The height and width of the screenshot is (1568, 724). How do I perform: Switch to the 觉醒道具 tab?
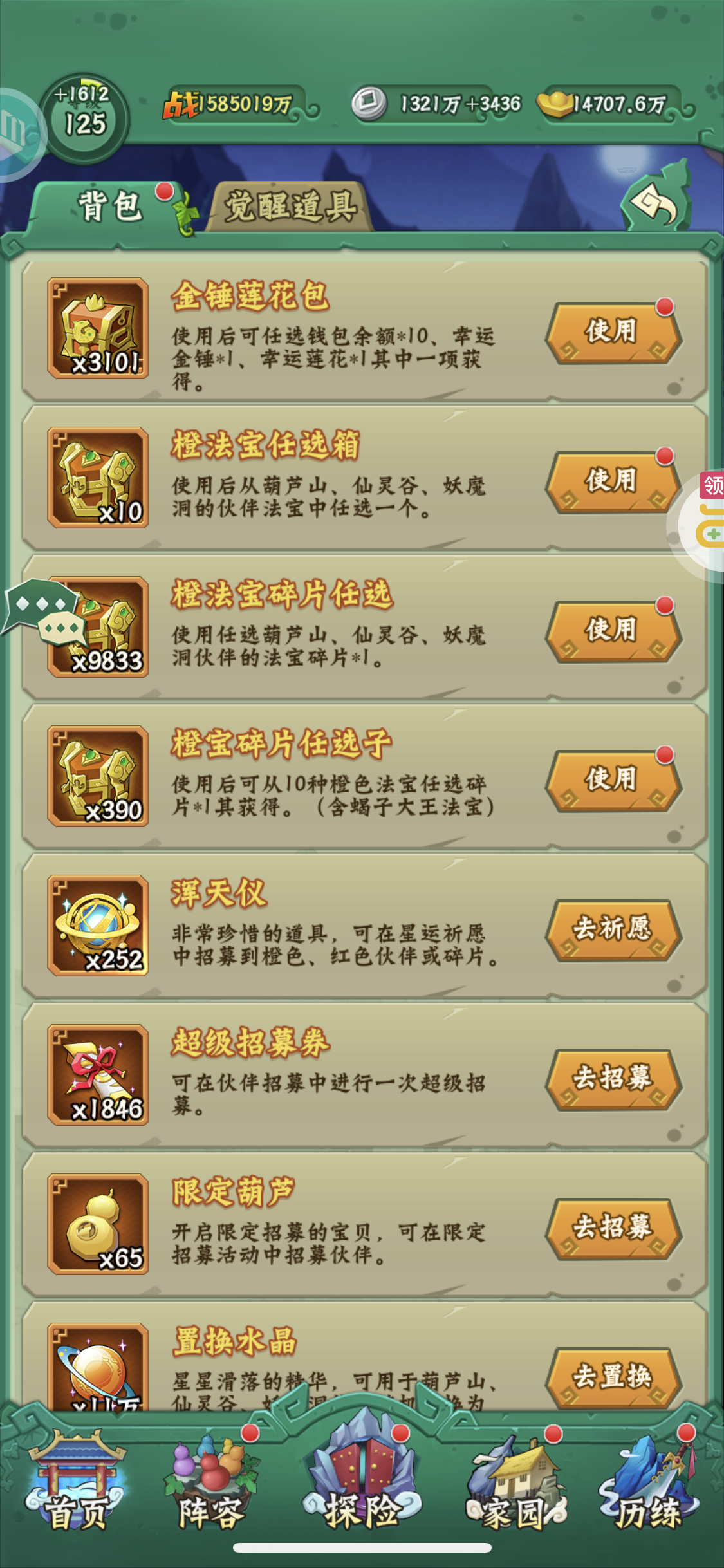click(x=291, y=207)
